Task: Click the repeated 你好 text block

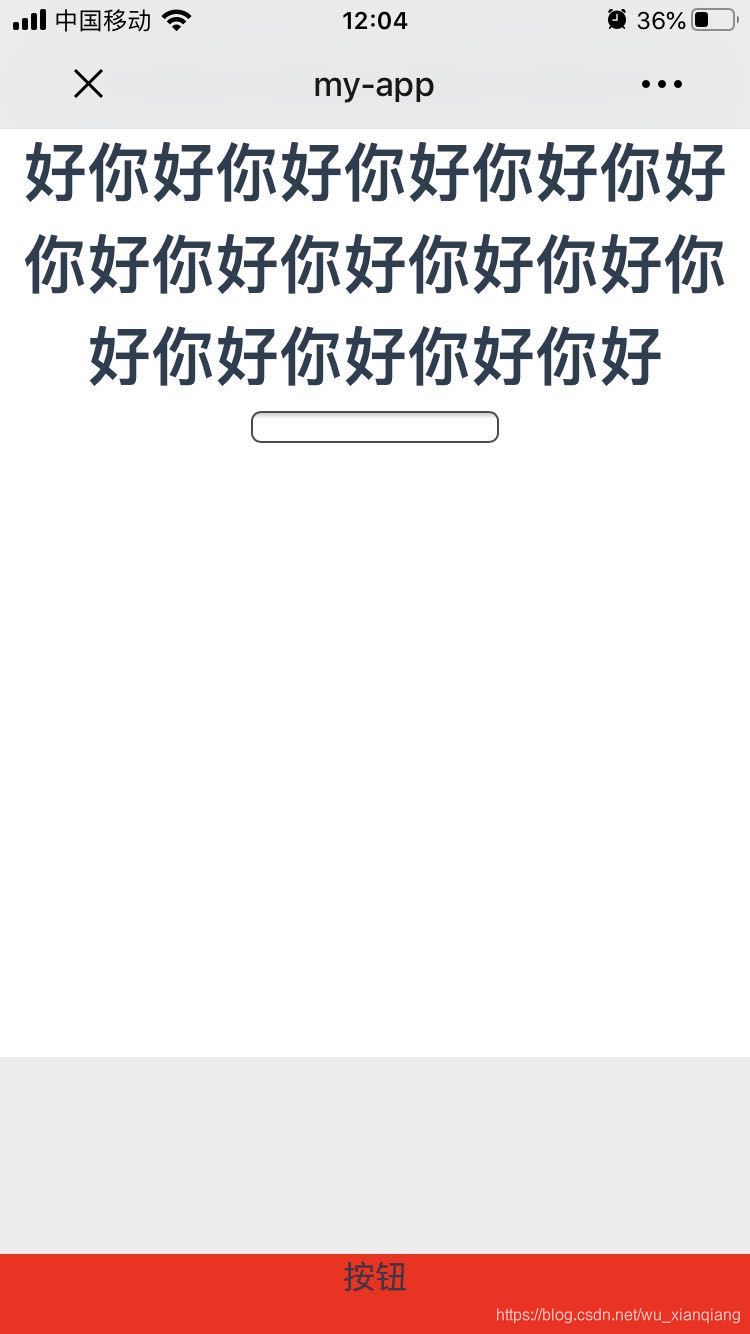Action: [x=374, y=263]
